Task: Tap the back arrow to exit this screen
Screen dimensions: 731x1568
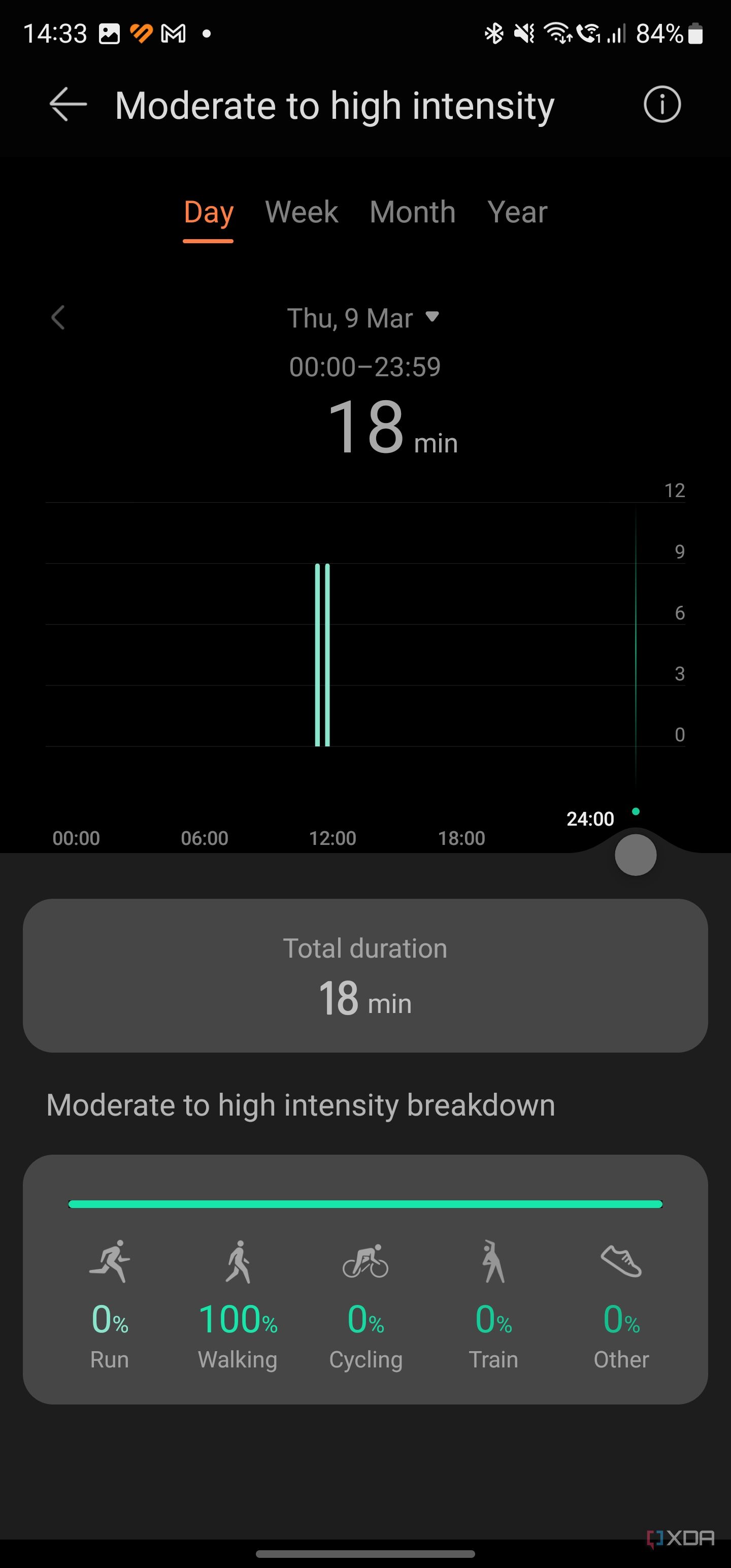Action: (67, 104)
